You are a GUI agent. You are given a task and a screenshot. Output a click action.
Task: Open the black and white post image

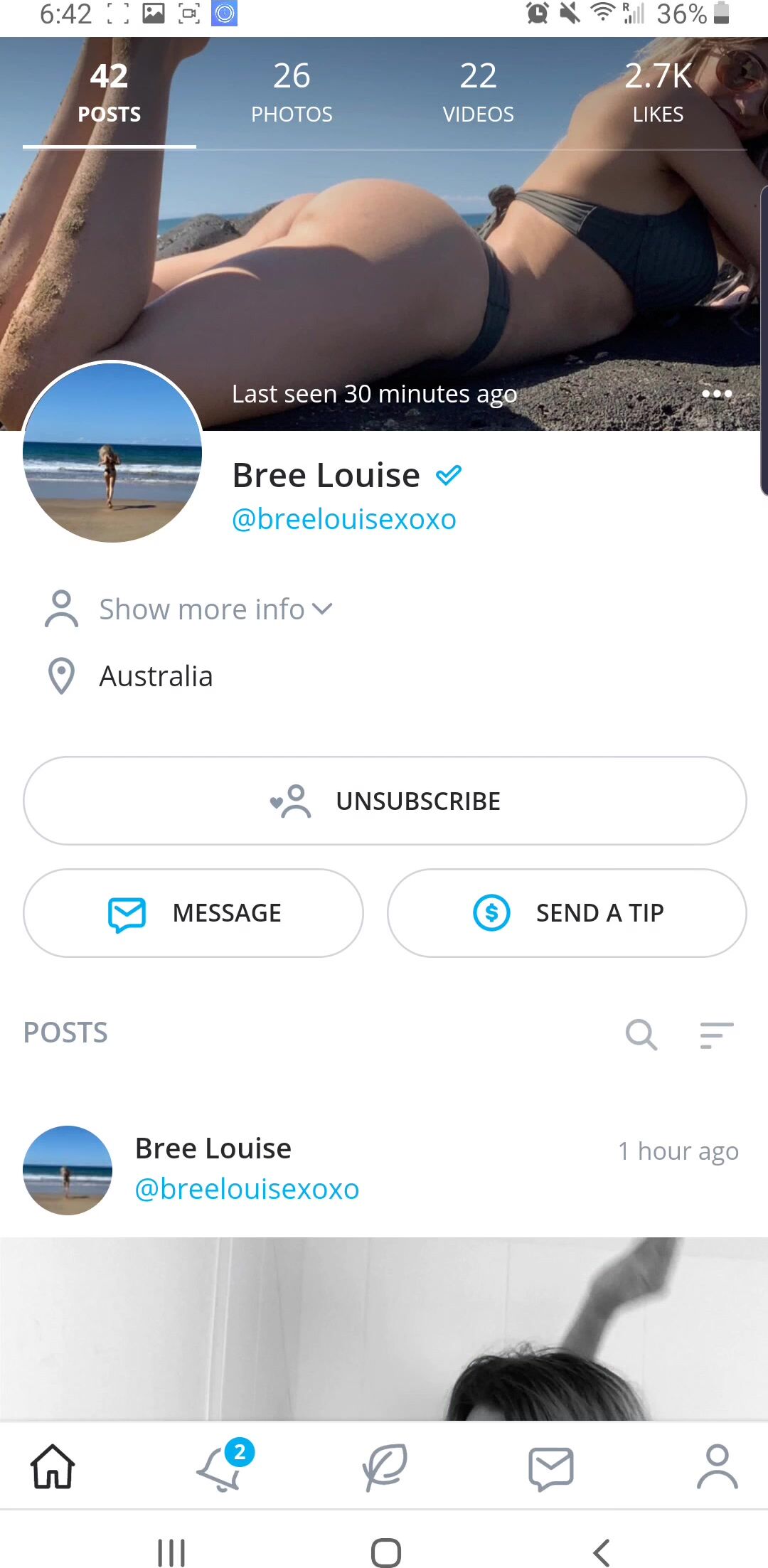click(x=384, y=1328)
